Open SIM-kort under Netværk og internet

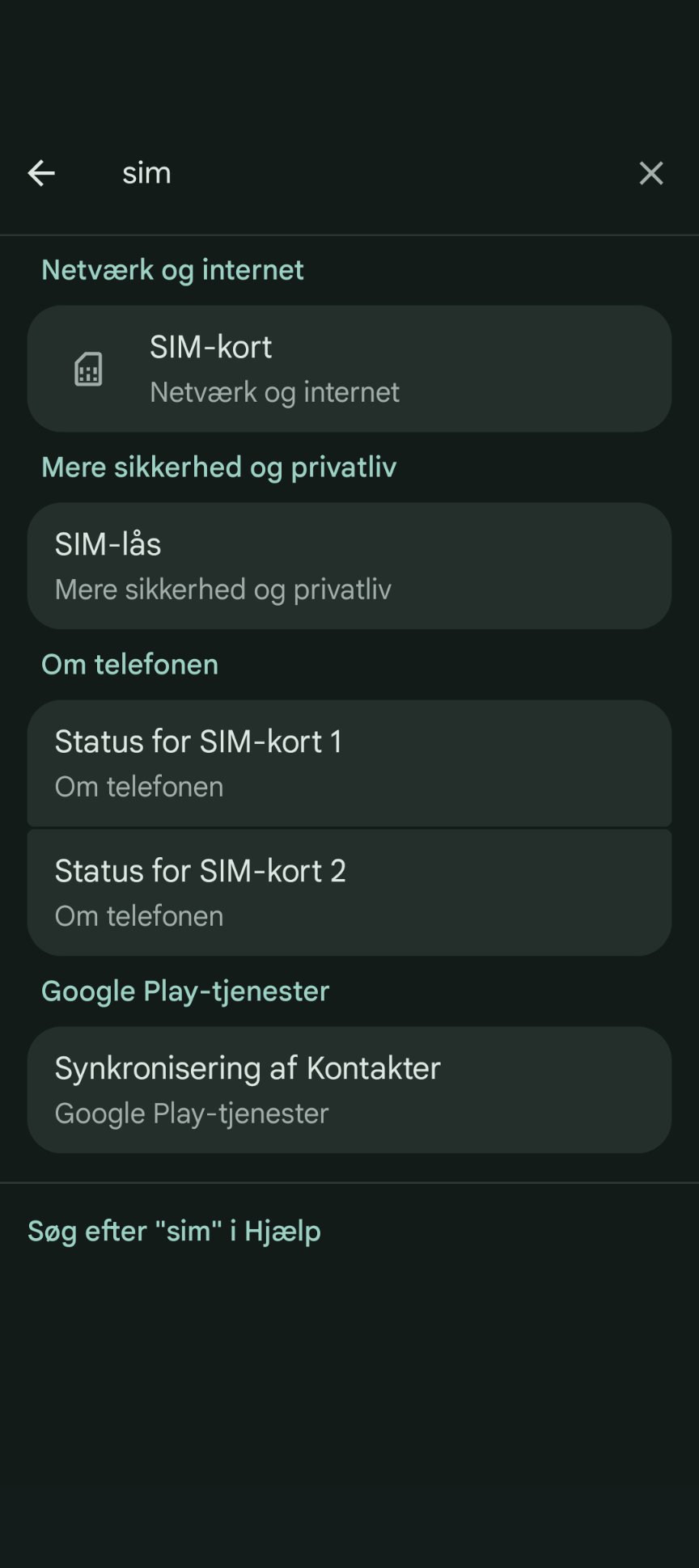[x=349, y=369]
